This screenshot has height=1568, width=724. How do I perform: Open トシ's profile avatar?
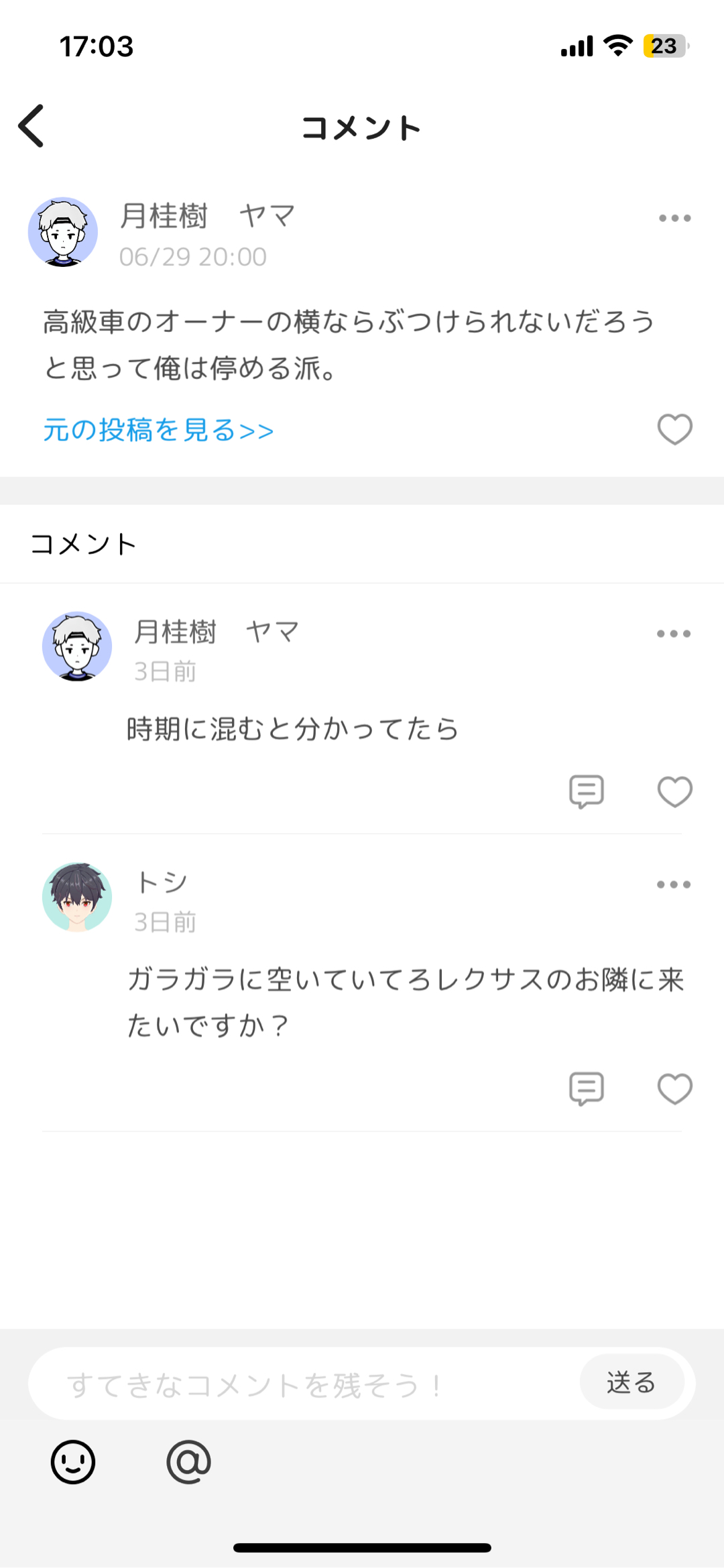pyautogui.click(x=77, y=897)
